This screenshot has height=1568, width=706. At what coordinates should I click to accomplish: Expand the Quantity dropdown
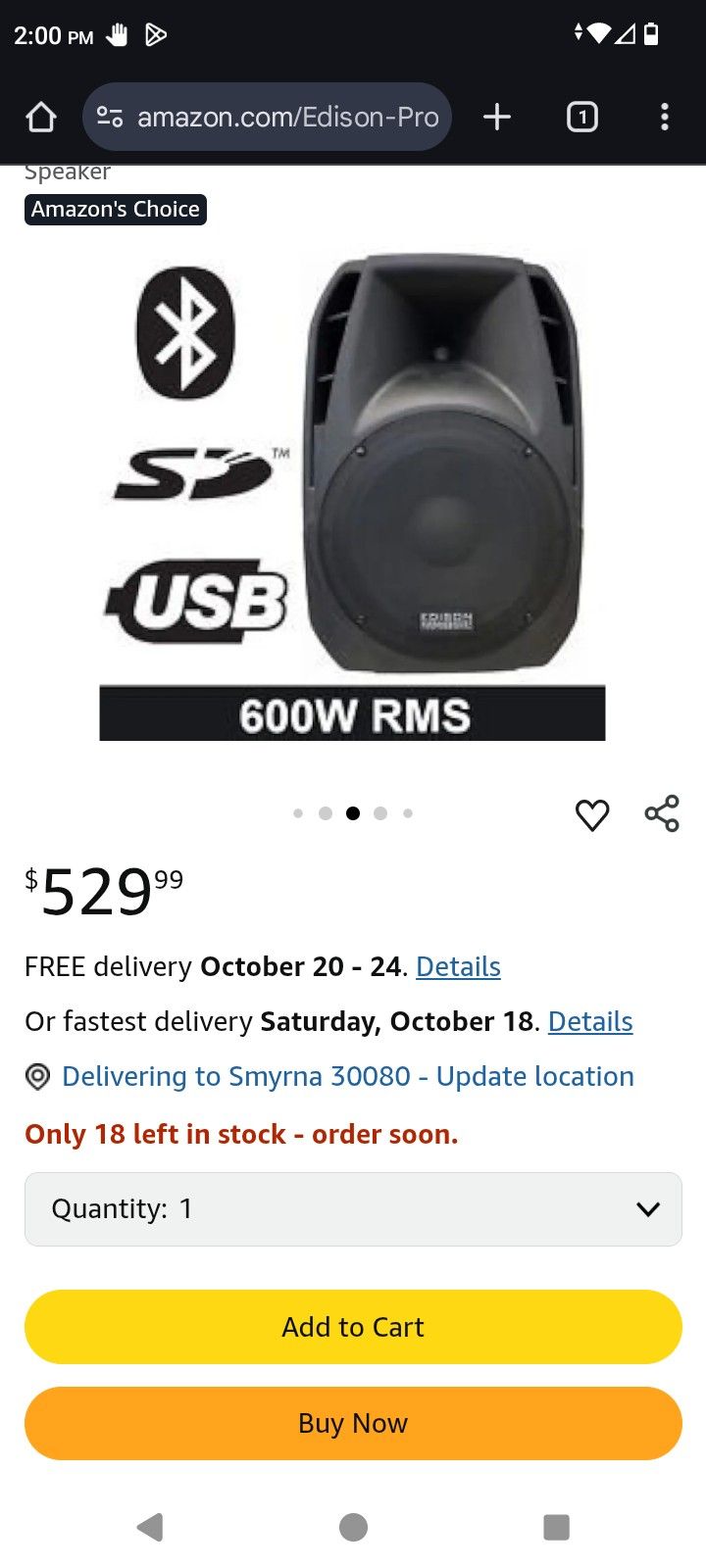pos(353,1209)
